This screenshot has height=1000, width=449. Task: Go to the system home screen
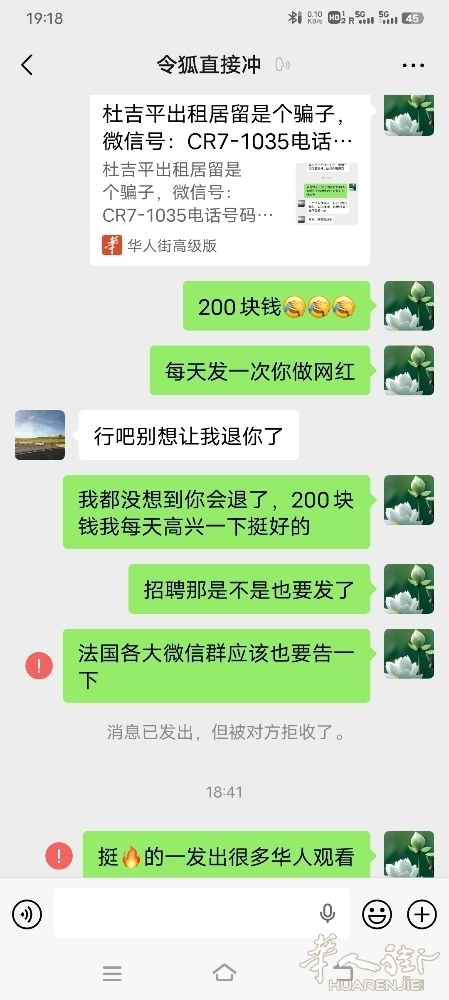coord(224,972)
